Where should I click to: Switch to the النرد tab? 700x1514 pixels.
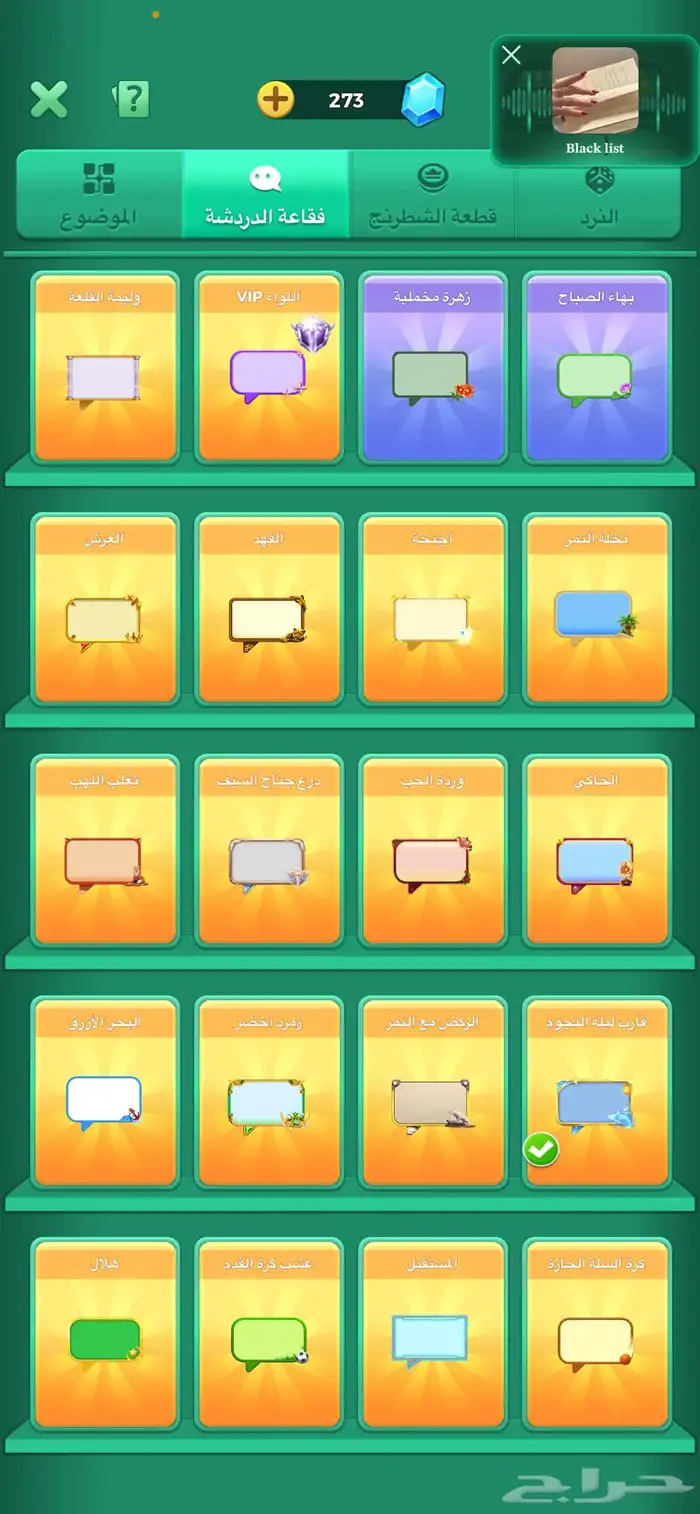(600, 195)
